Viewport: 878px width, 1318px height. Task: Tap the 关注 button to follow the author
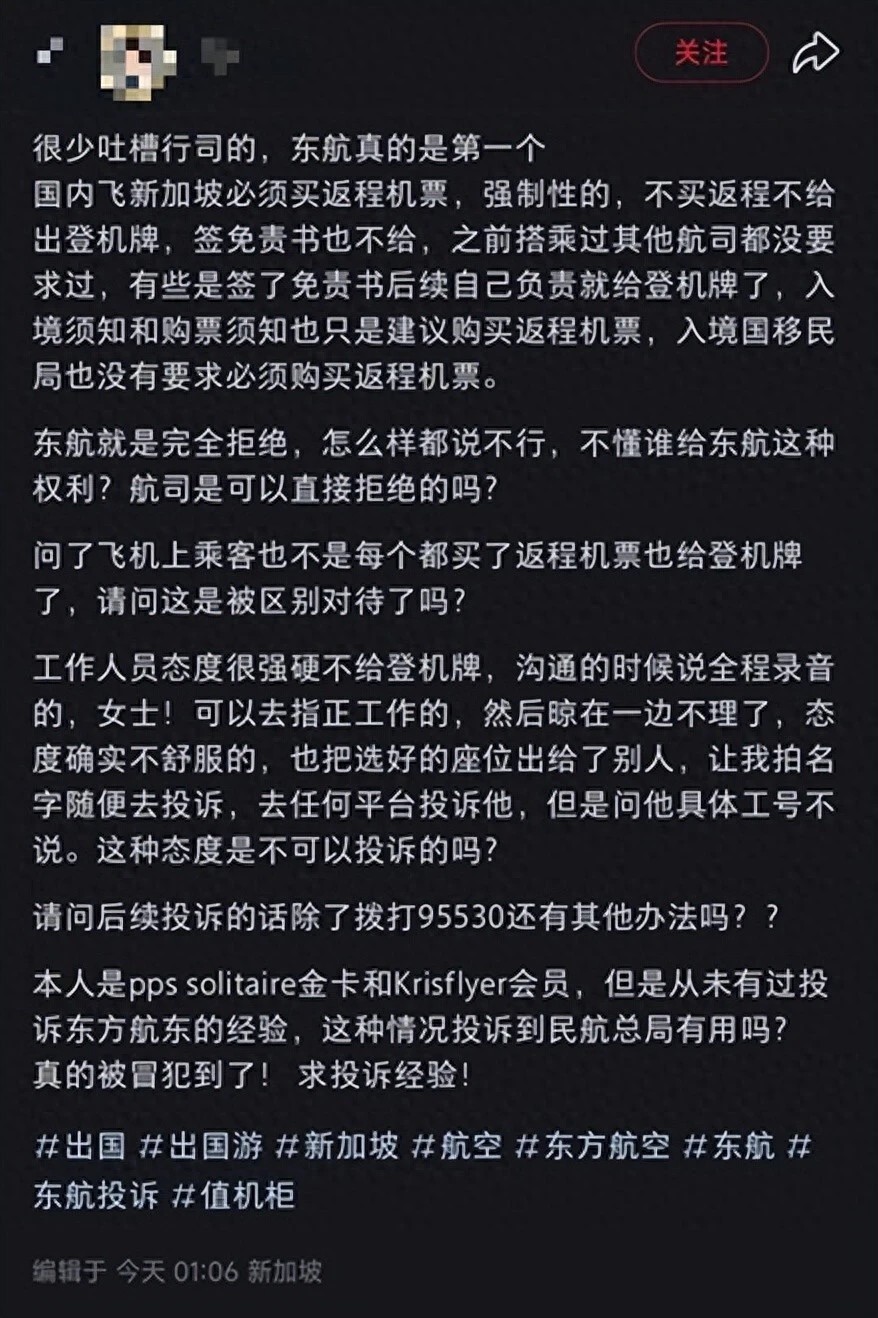701,53
